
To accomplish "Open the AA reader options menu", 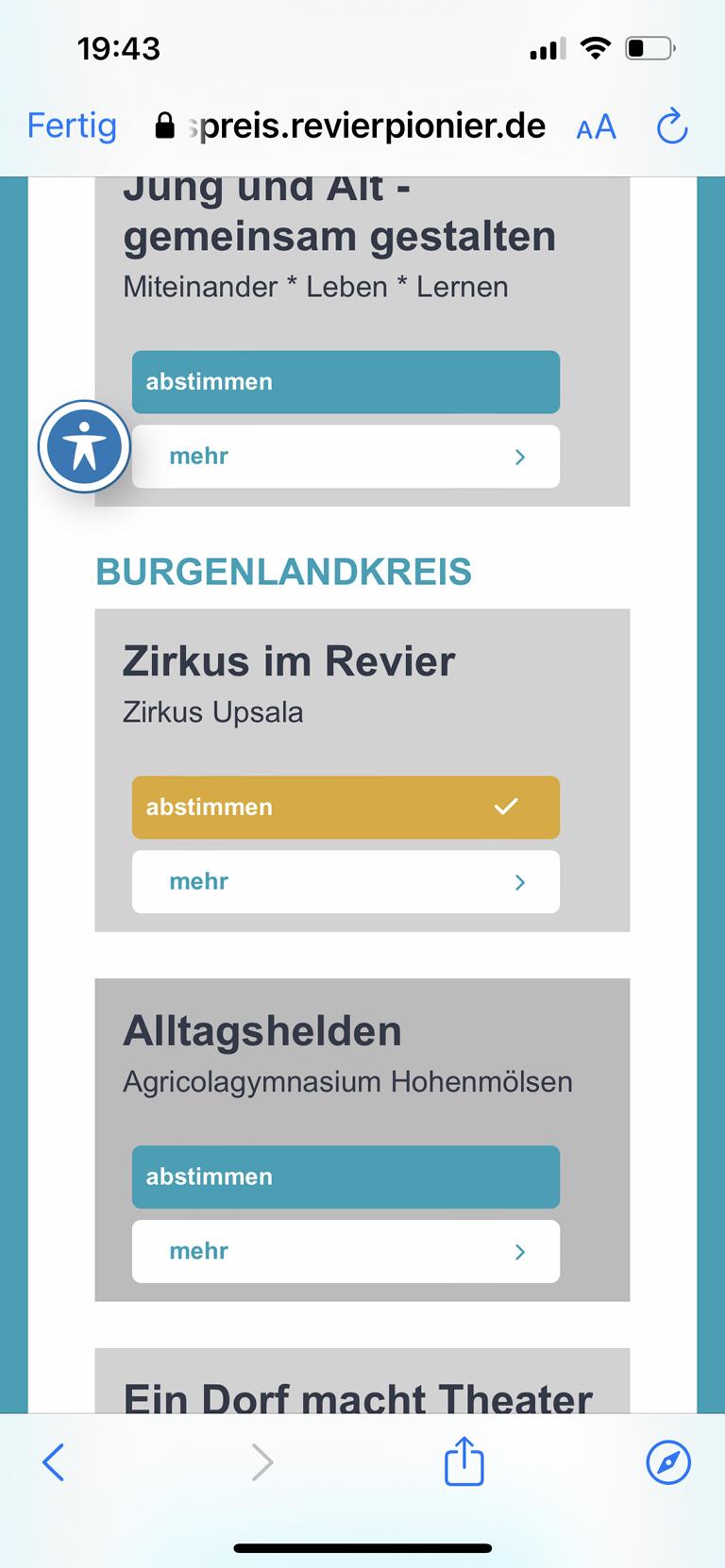I will click(596, 127).
